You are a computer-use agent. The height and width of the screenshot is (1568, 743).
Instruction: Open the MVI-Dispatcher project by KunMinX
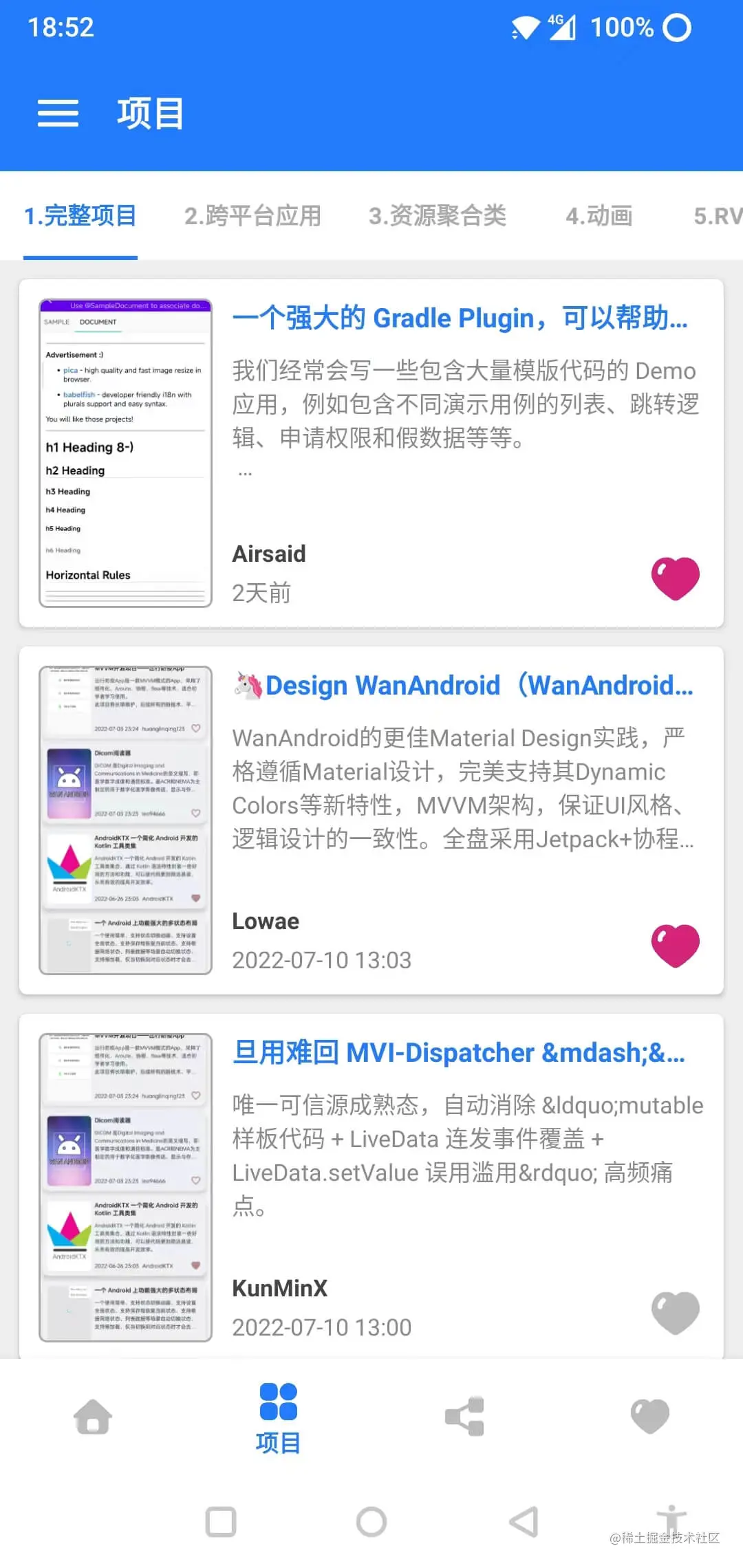(458, 1054)
